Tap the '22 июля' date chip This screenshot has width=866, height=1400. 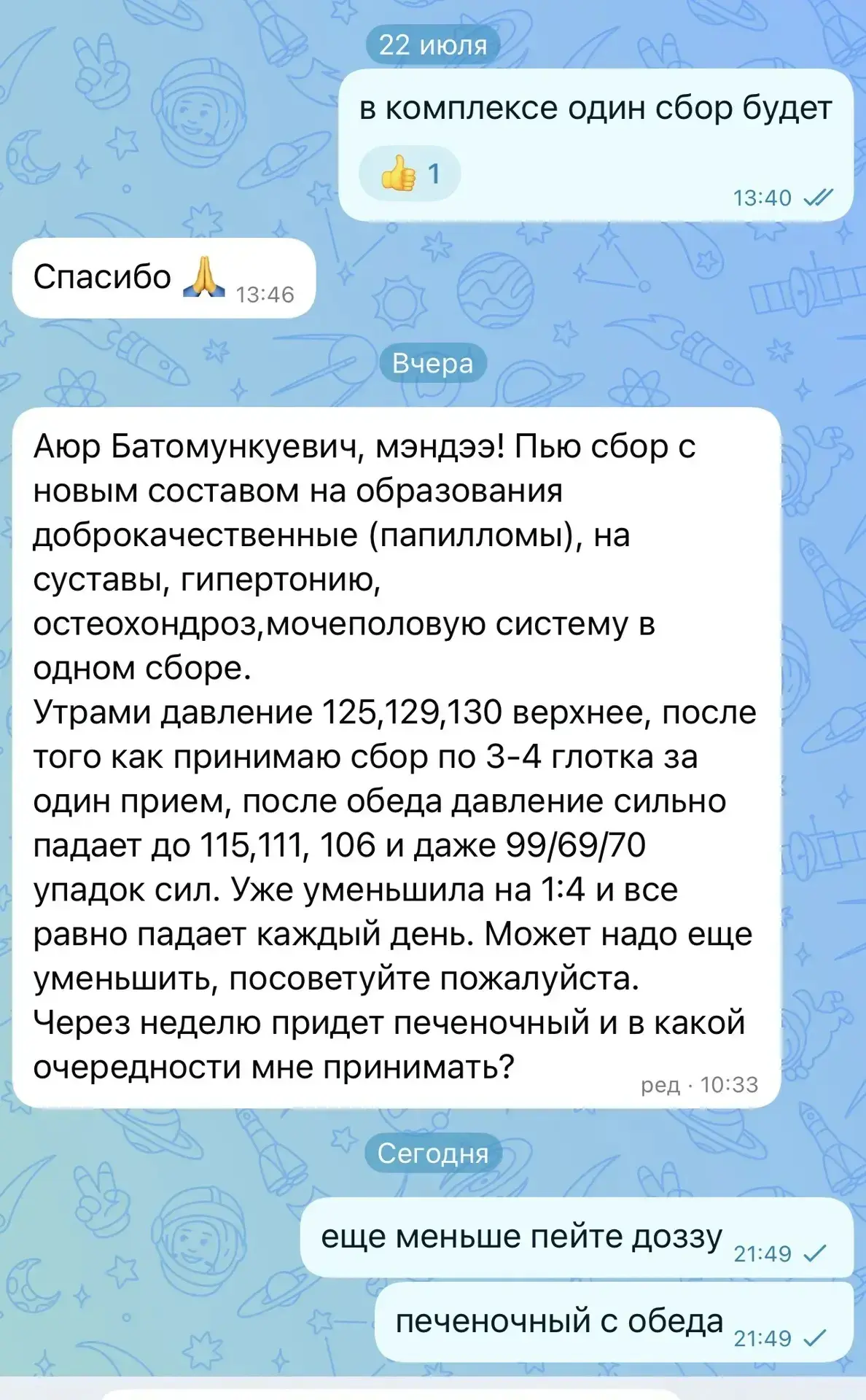[433, 45]
